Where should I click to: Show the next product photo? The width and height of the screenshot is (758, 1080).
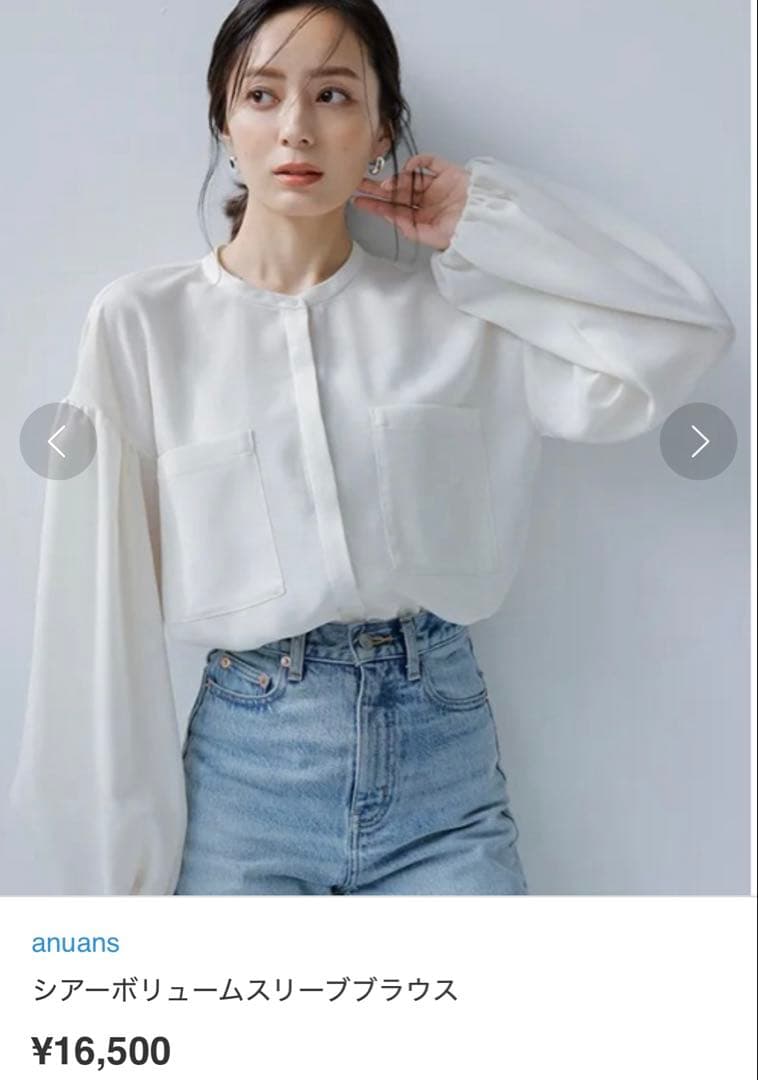pyautogui.click(x=698, y=441)
